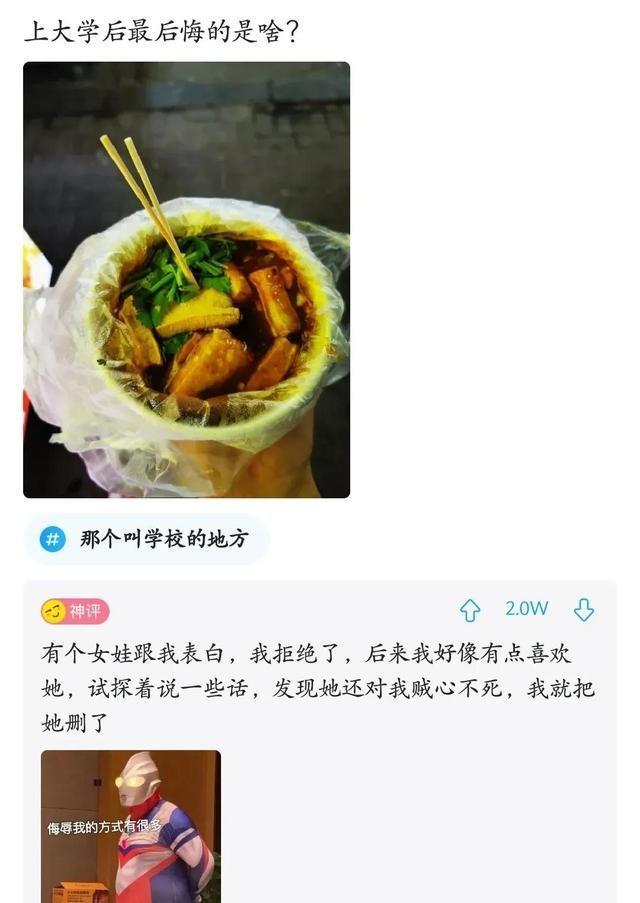Screen dimensions: 640x903
Task: View the Ultraman image in the comment
Action: pyautogui.click(x=130, y=826)
